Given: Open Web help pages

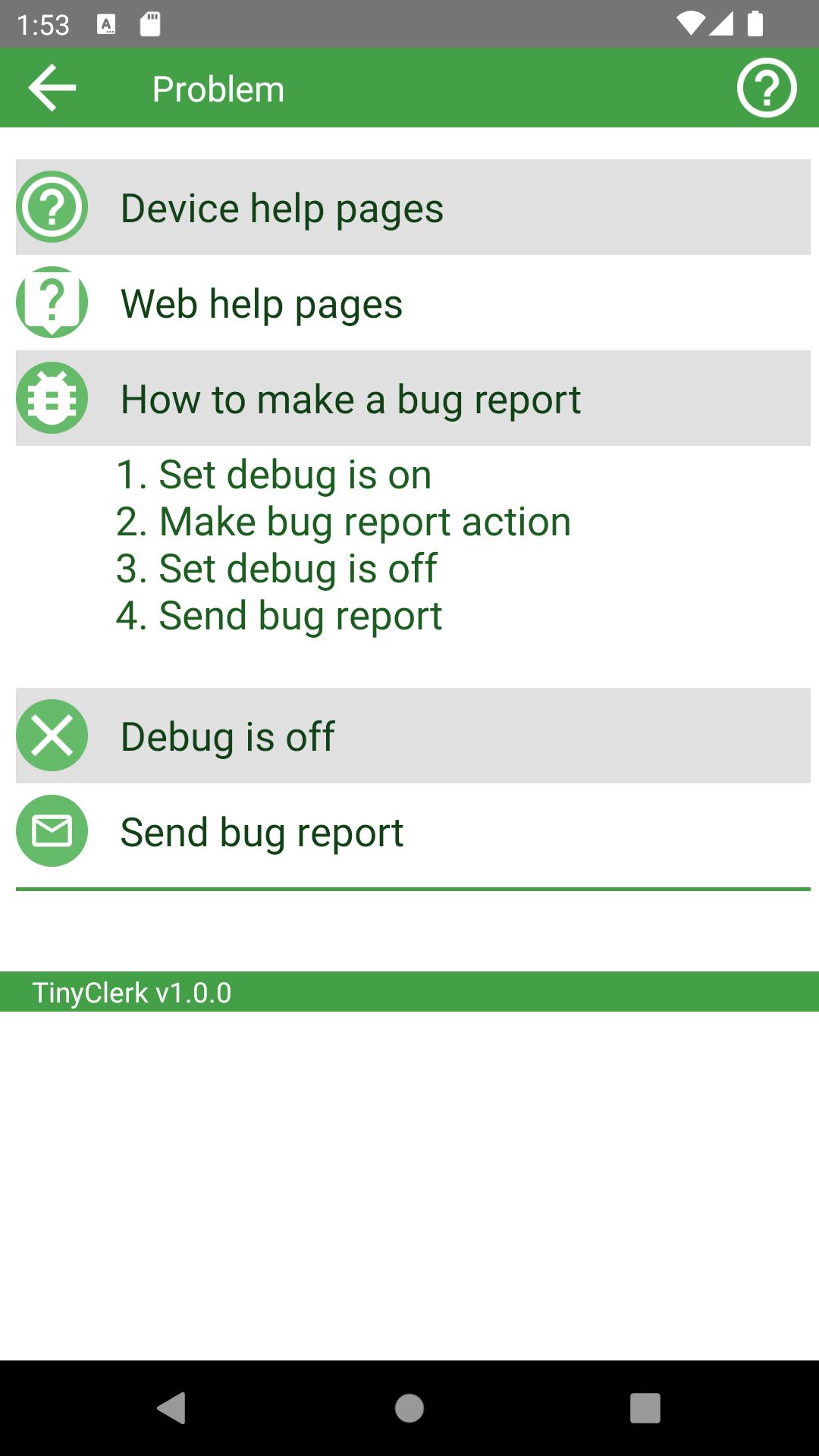Looking at the screenshot, I should (x=413, y=303).
